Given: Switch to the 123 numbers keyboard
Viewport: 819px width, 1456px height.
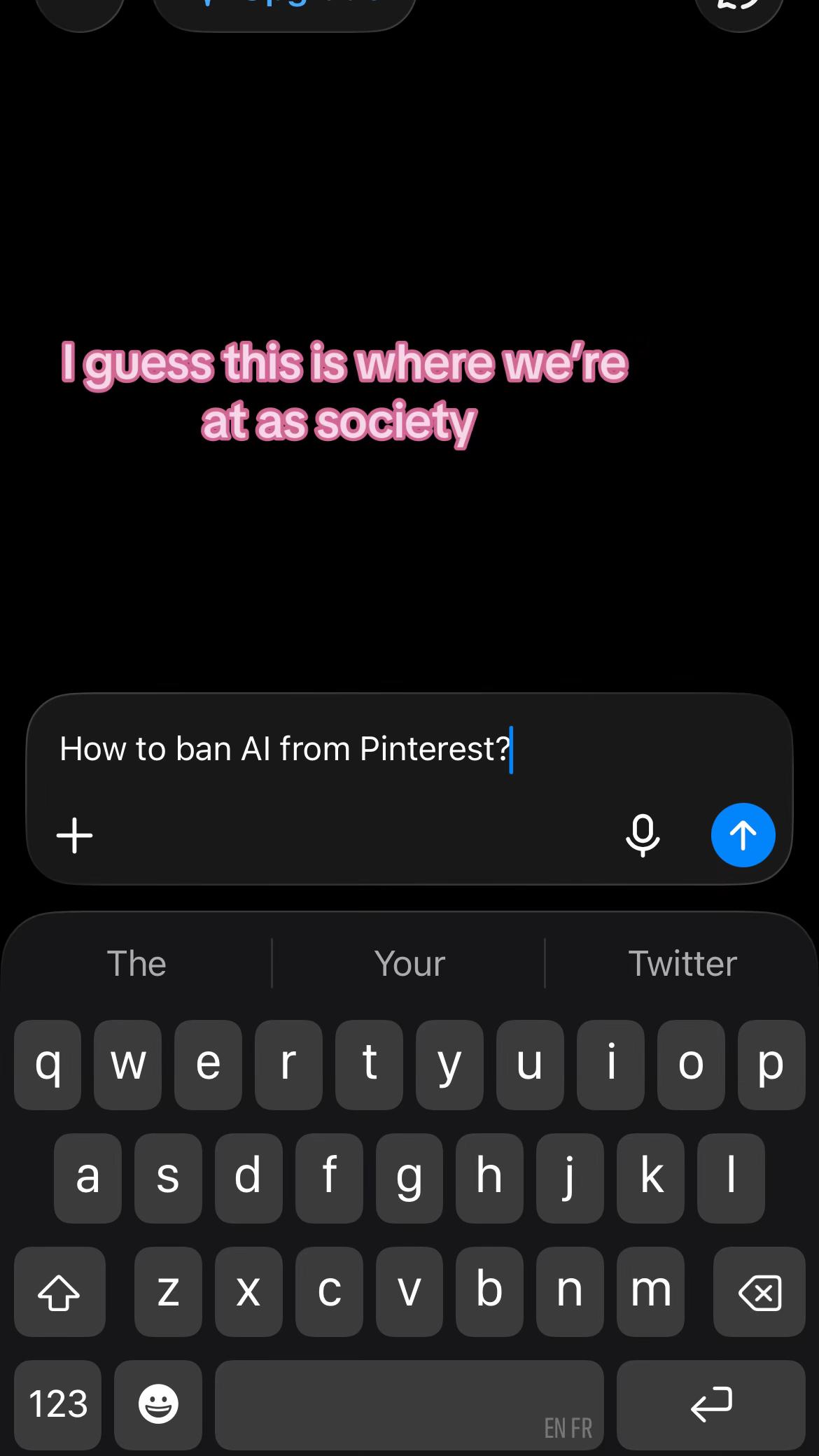Looking at the screenshot, I should click(58, 1404).
